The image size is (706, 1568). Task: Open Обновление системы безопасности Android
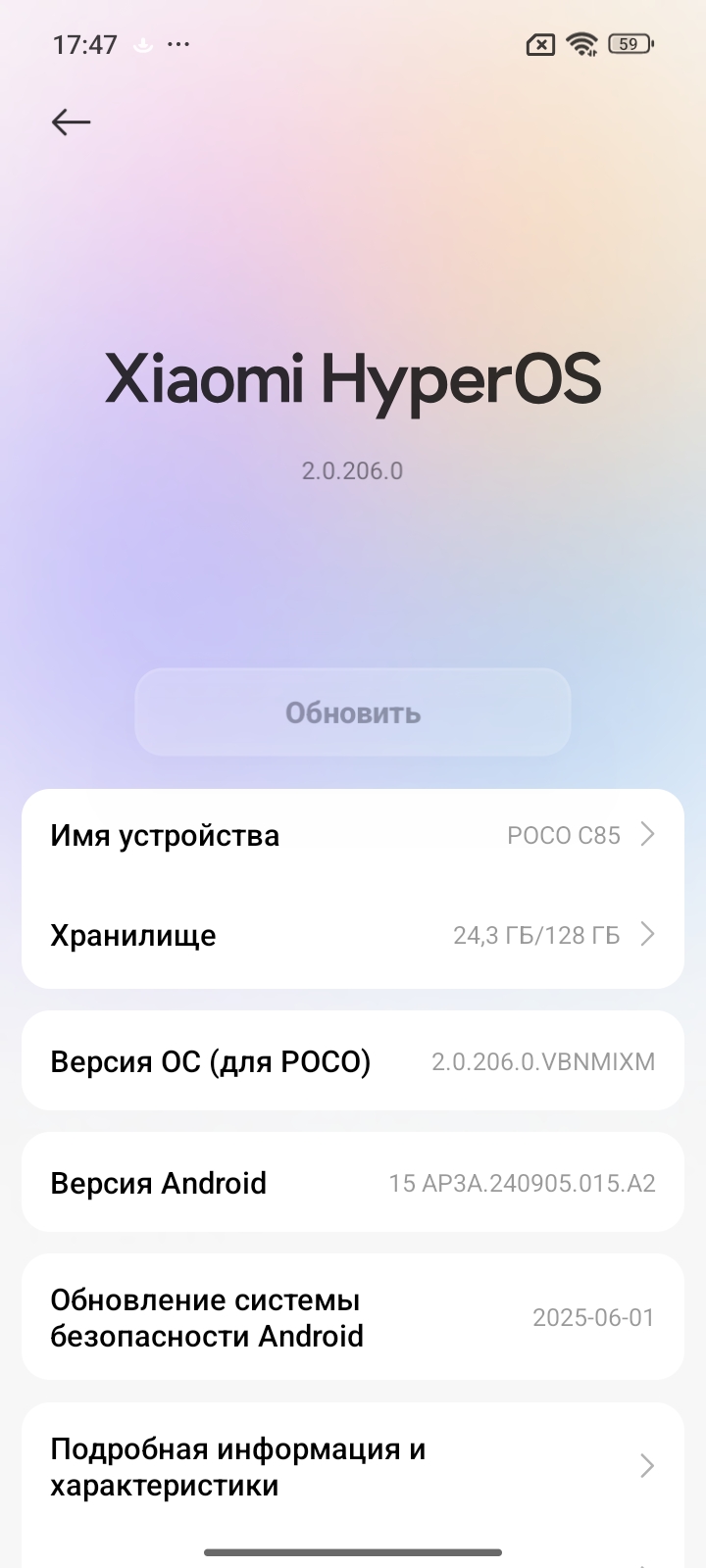tap(353, 1317)
